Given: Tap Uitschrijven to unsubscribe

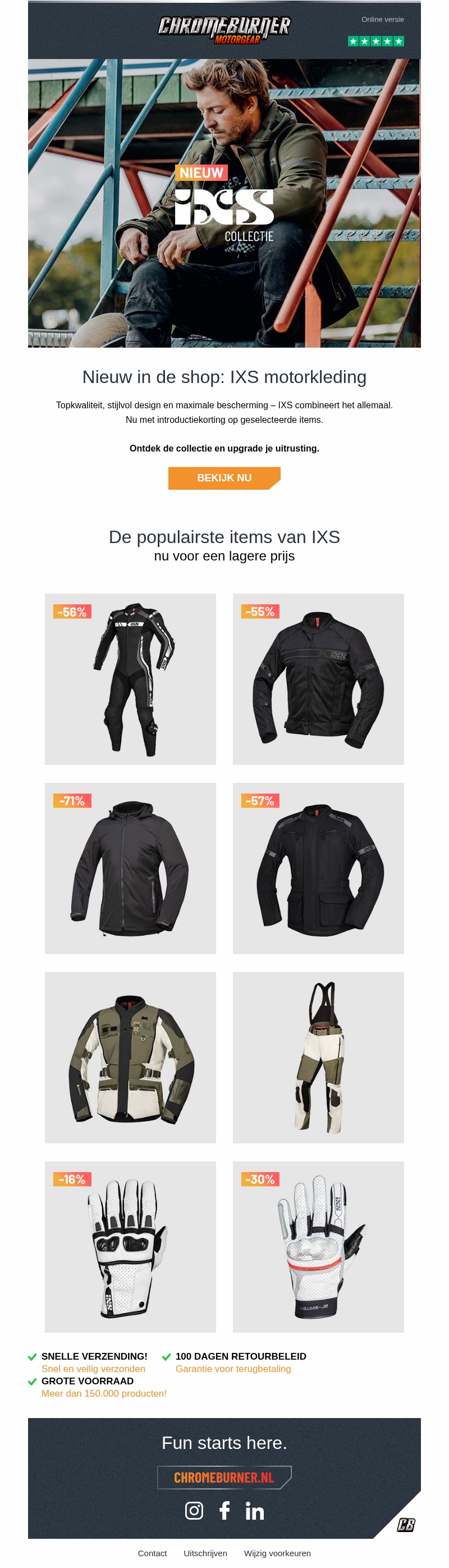Looking at the screenshot, I should [x=205, y=1553].
